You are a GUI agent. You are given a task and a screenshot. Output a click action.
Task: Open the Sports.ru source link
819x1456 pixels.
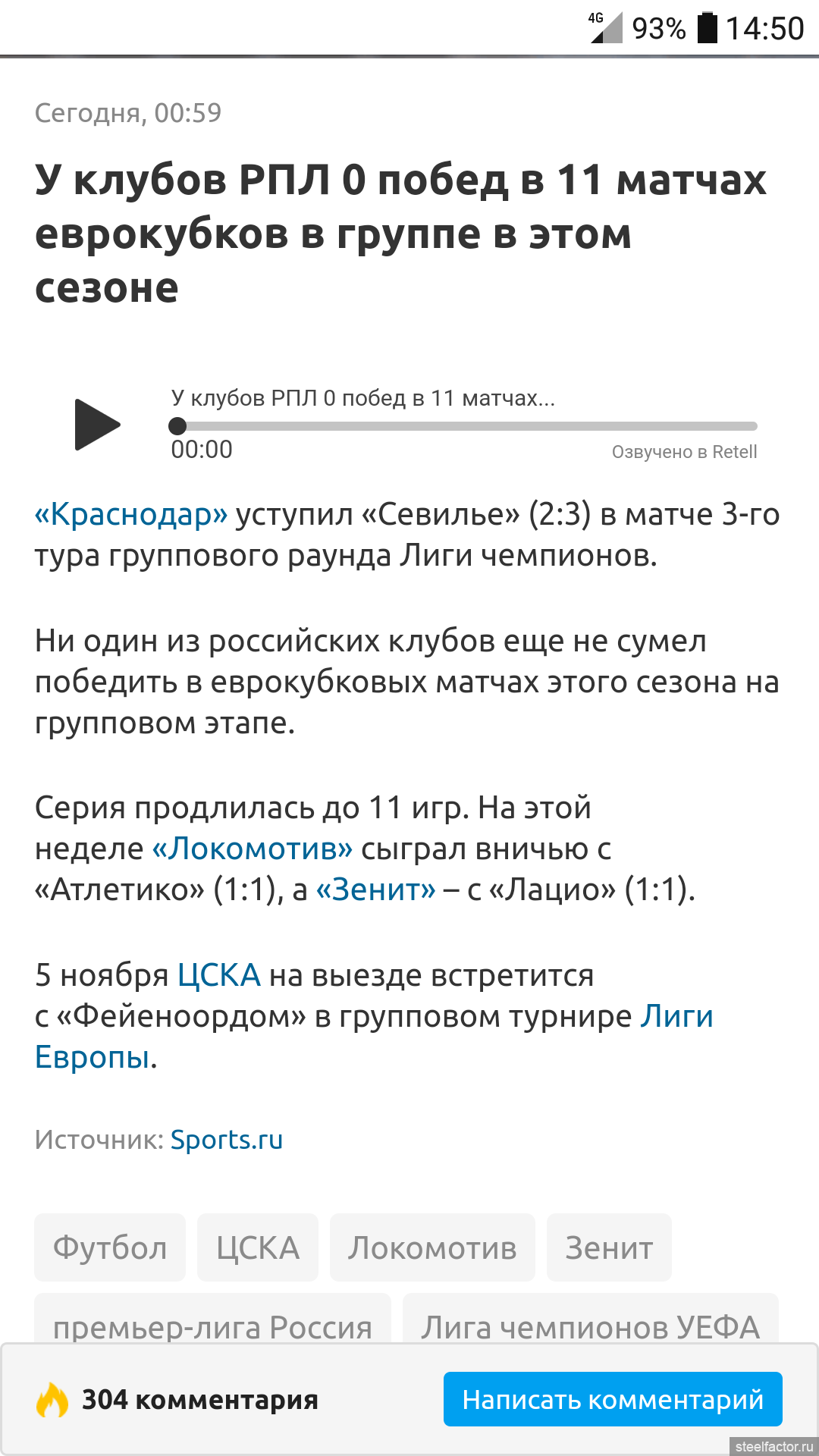[x=226, y=1140]
